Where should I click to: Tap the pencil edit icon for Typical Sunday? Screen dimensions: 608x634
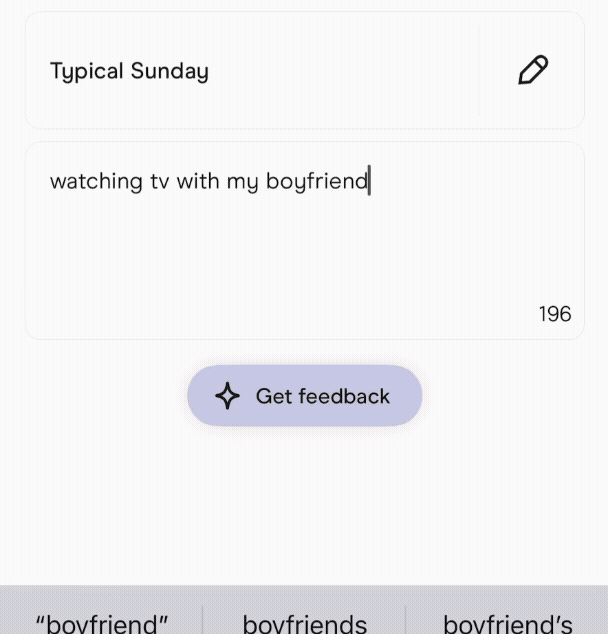532,70
